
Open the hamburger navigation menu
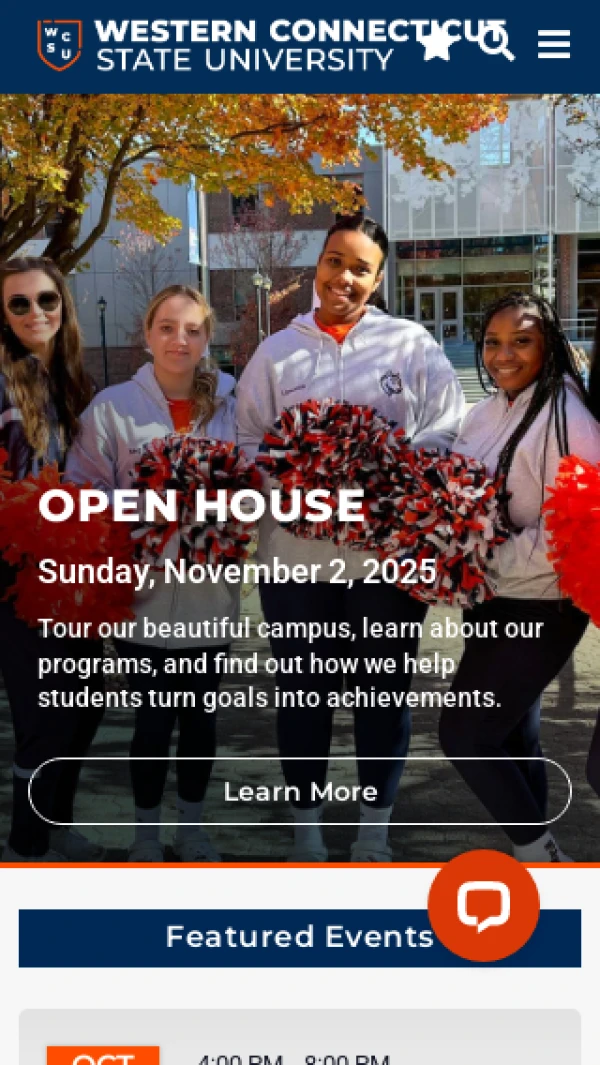[x=553, y=44]
